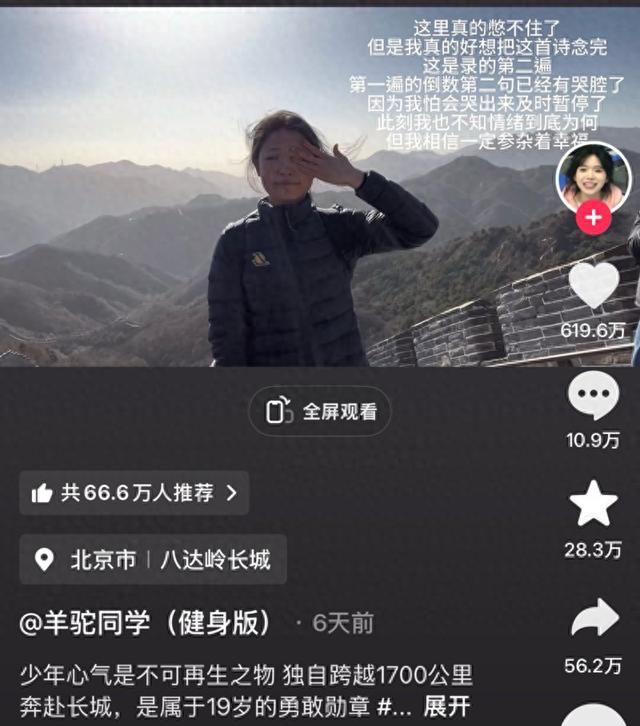The width and height of the screenshot is (640, 726).
Task: Open the comments on this video
Action: click(593, 396)
